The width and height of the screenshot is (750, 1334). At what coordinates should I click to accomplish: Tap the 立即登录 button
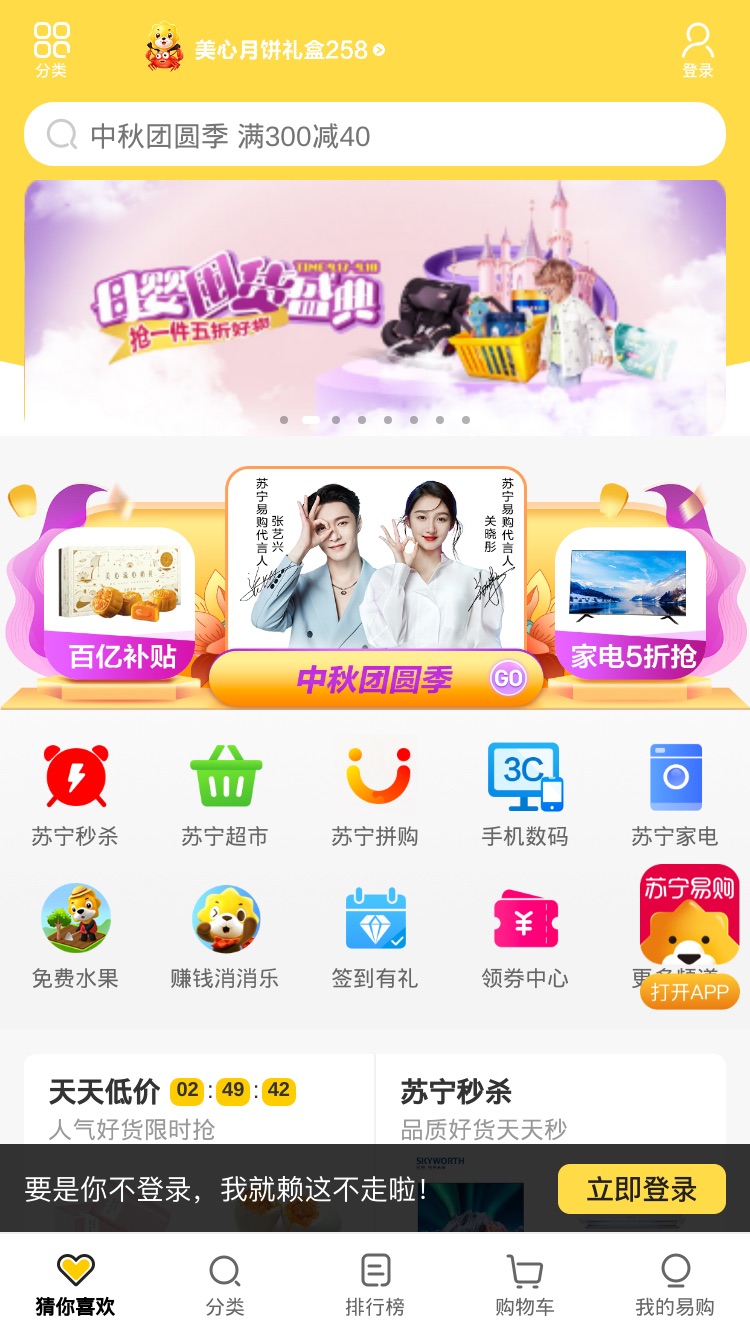tap(642, 1189)
